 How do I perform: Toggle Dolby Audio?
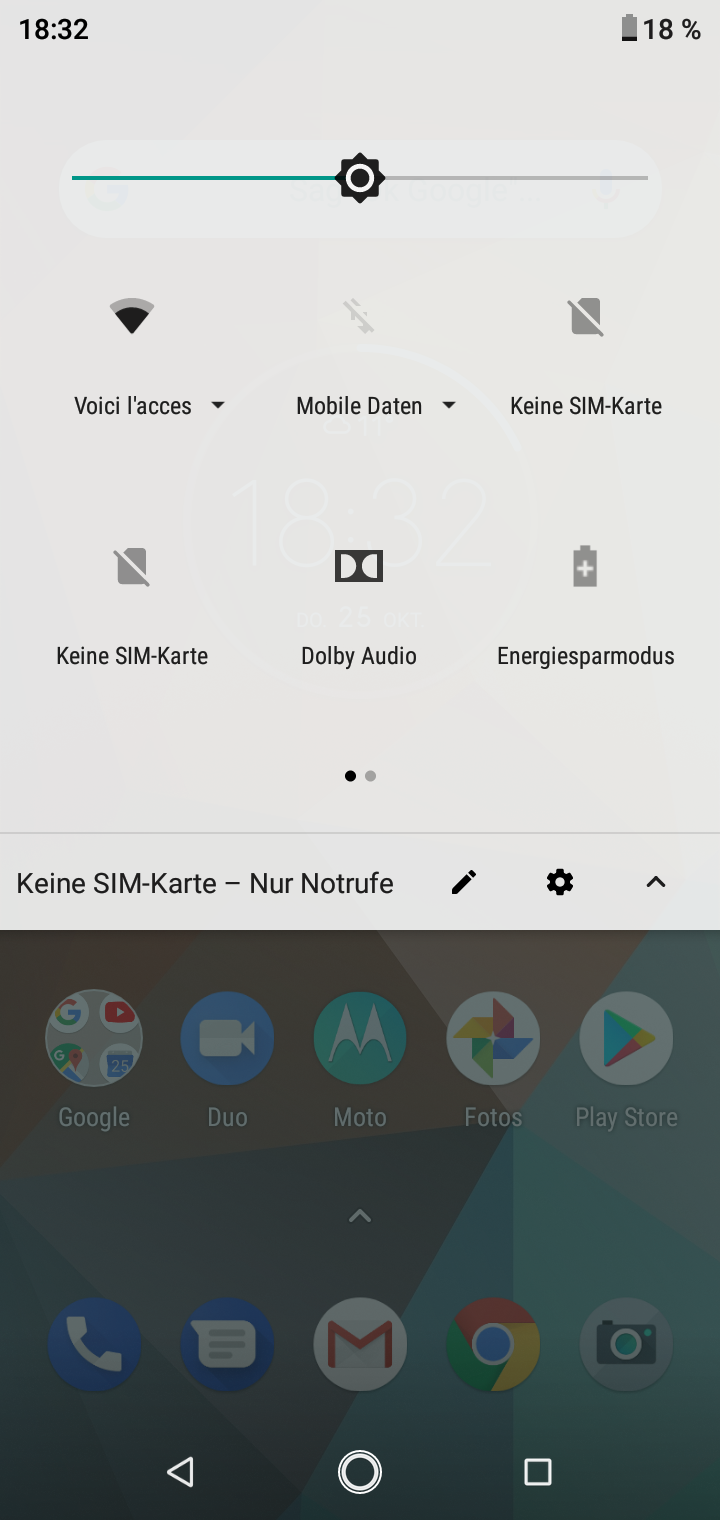pyautogui.click(x=359, y=567)
